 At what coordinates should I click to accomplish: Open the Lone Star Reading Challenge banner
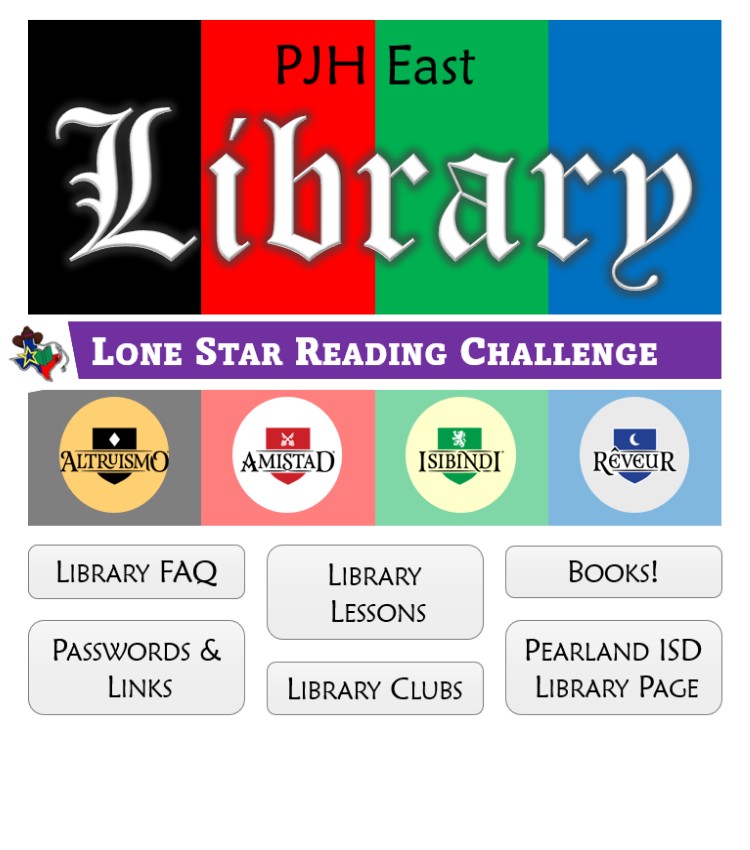[375, 352]
